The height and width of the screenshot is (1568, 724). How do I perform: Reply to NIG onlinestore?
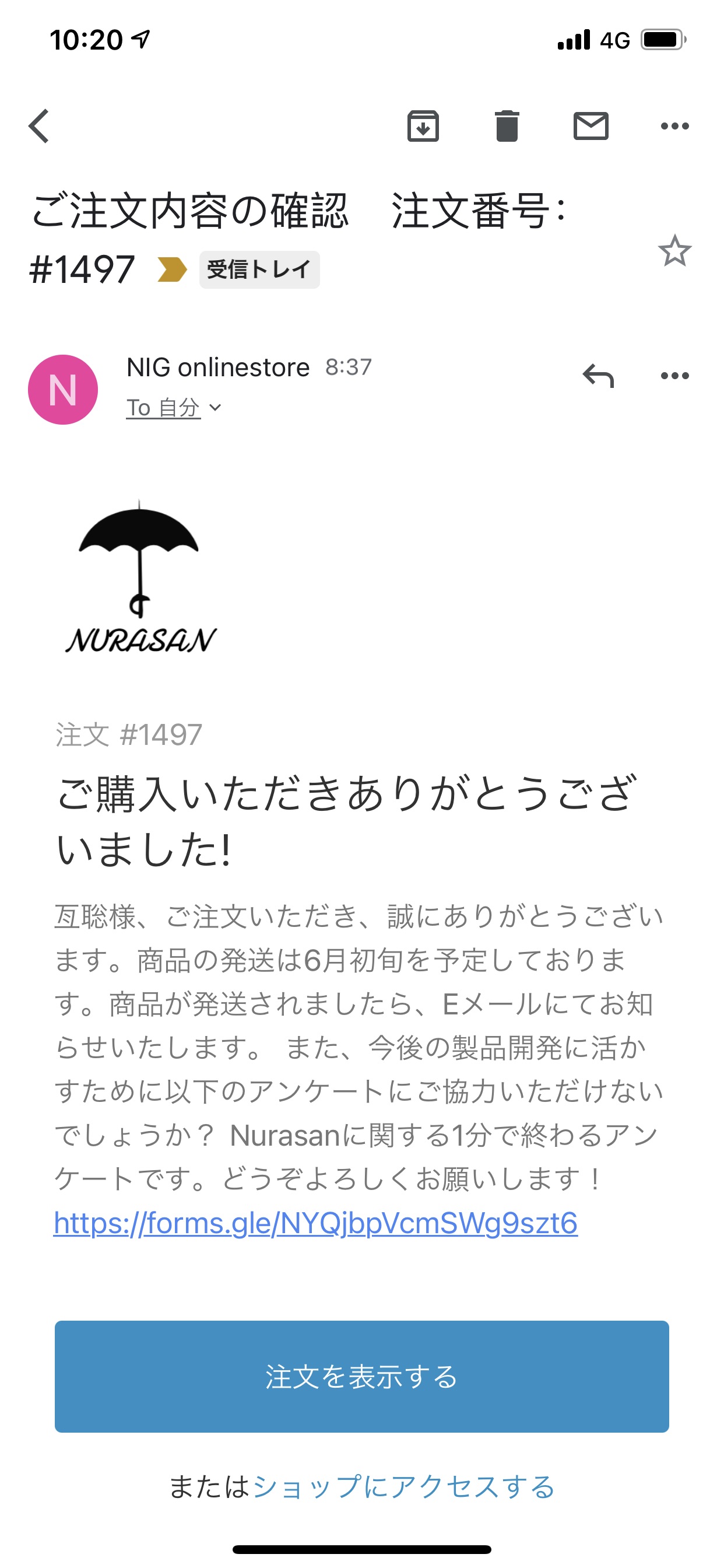pyautogui.click(x=598, y=376)
